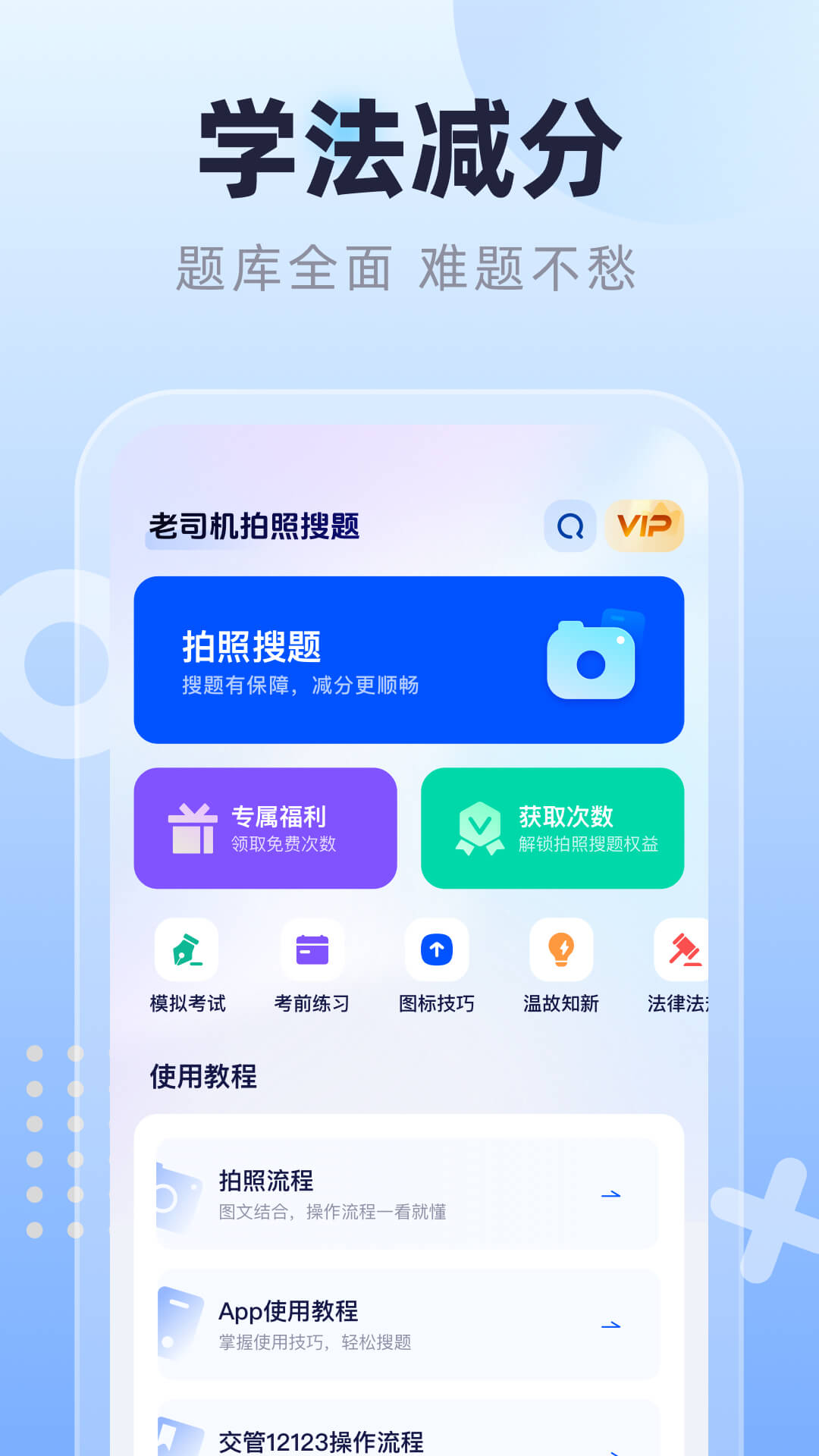The image size is (819, 1456).
Task: Tap the 图标技巧 arrow icon
Action: click(x=436, y=950)
